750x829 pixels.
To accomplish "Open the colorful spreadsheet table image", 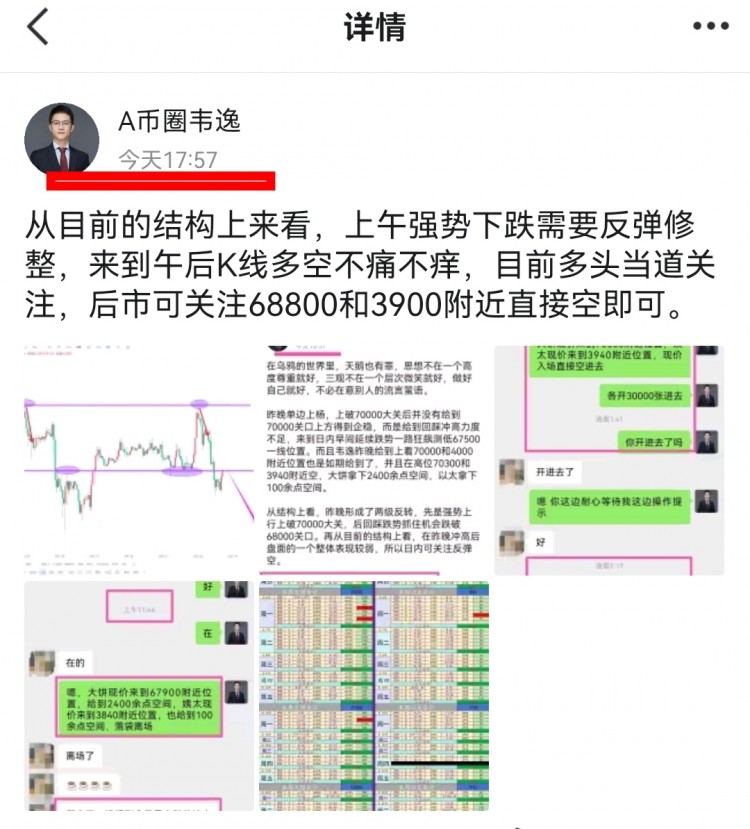I will click(x=374, y=695).
